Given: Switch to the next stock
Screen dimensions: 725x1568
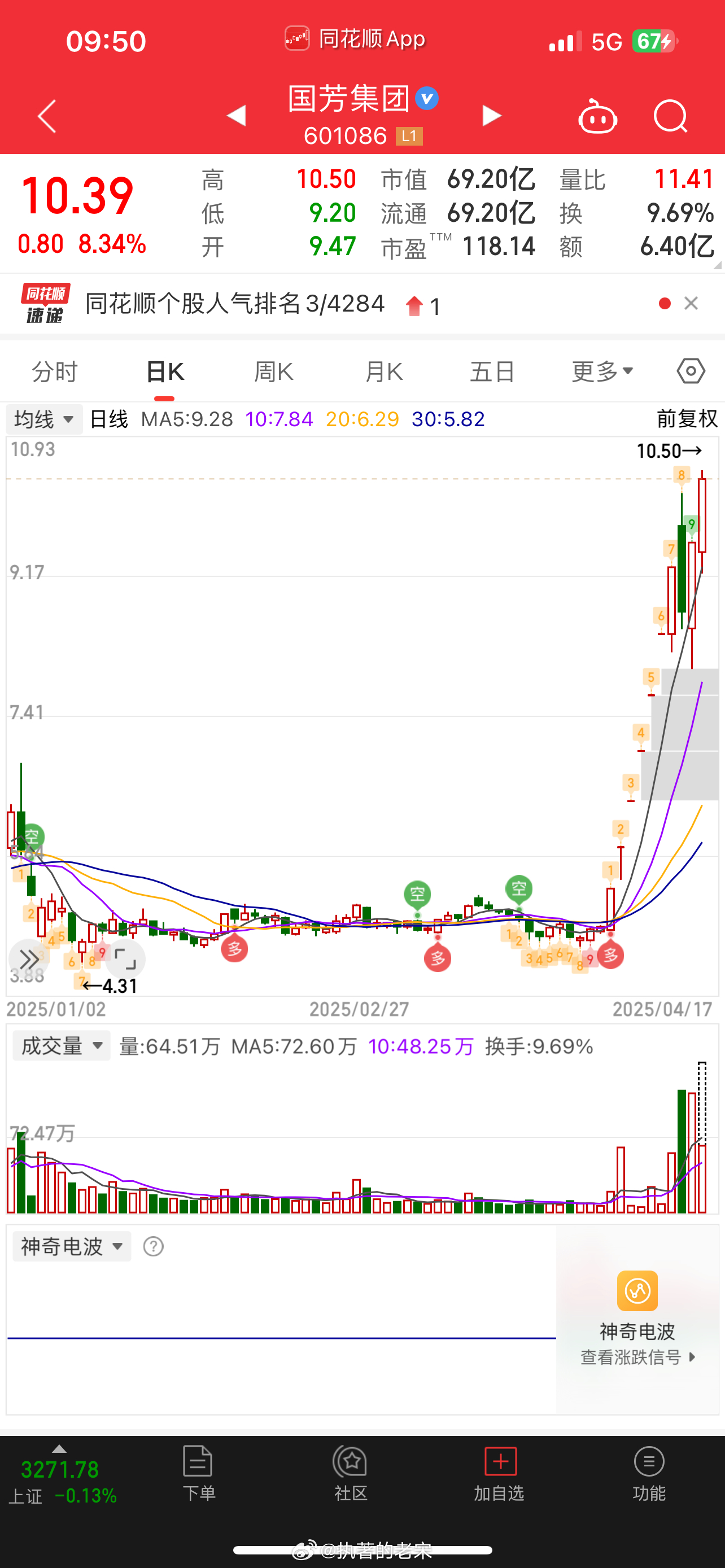Looking at the screenshot, I should (491, 116).
